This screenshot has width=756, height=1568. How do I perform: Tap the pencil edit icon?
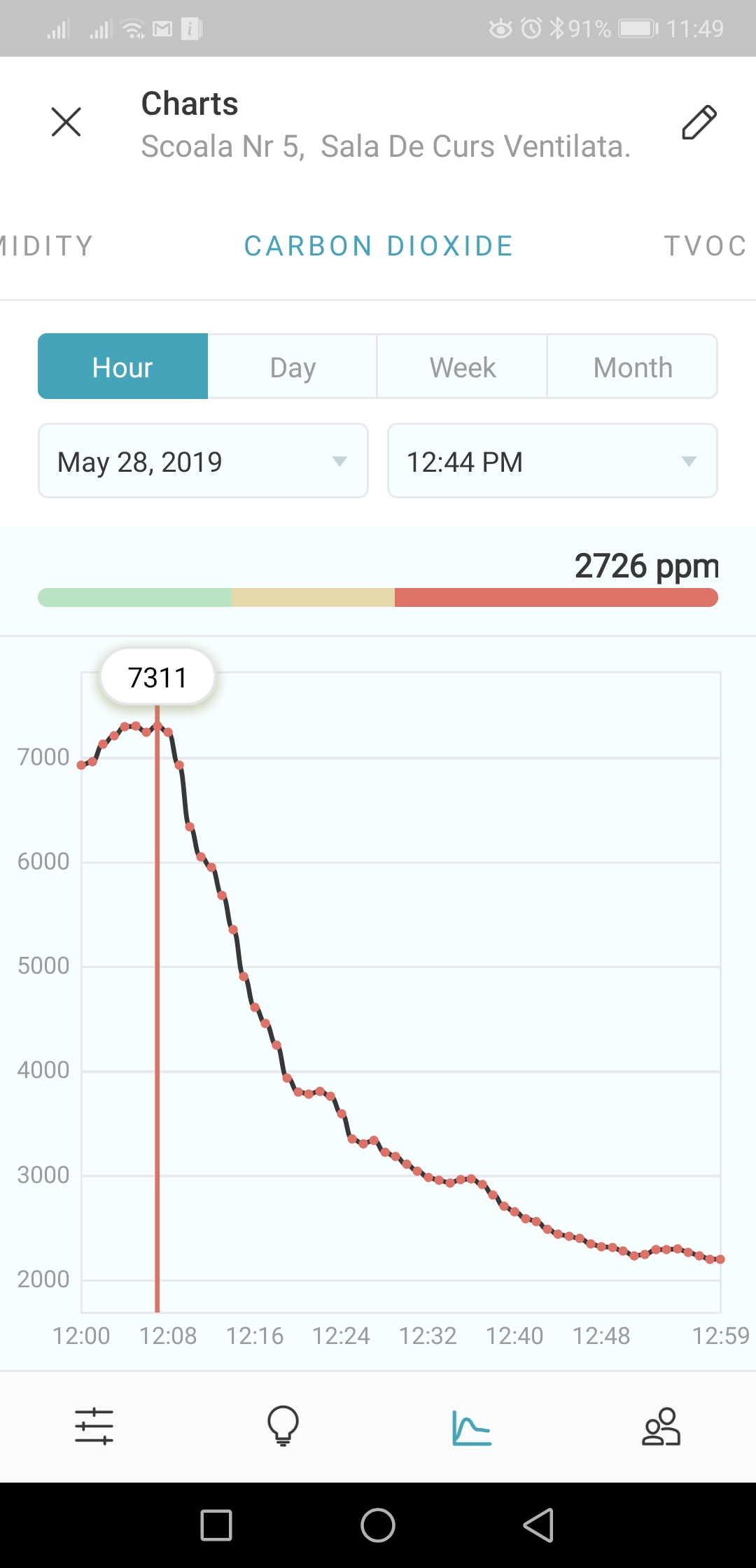pos(699,122)
